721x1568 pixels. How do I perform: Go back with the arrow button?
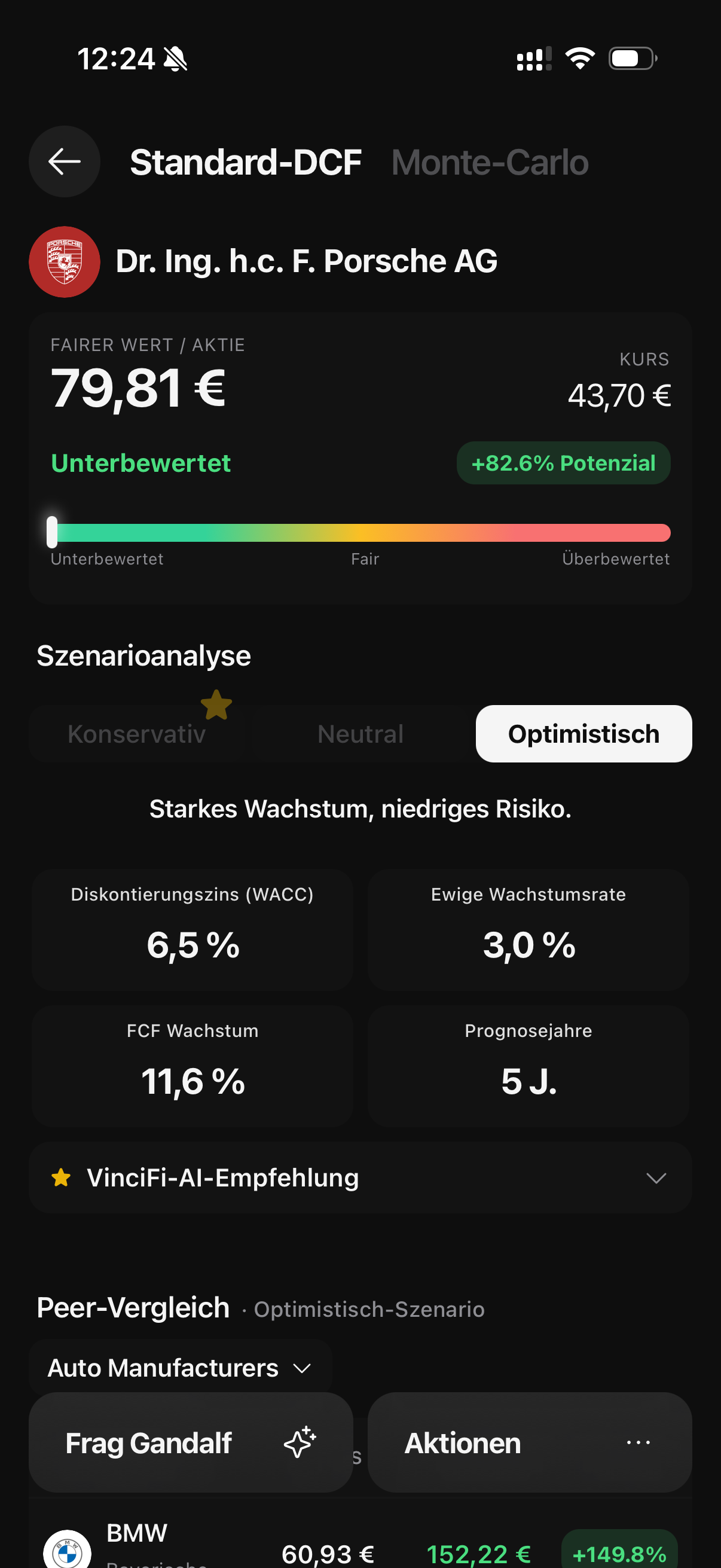tap(65, 161)
